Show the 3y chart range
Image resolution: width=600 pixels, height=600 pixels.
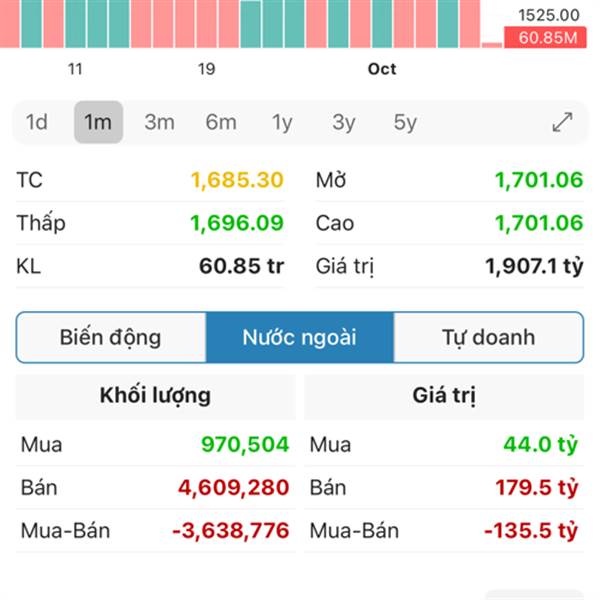click(x=344, y=122)
